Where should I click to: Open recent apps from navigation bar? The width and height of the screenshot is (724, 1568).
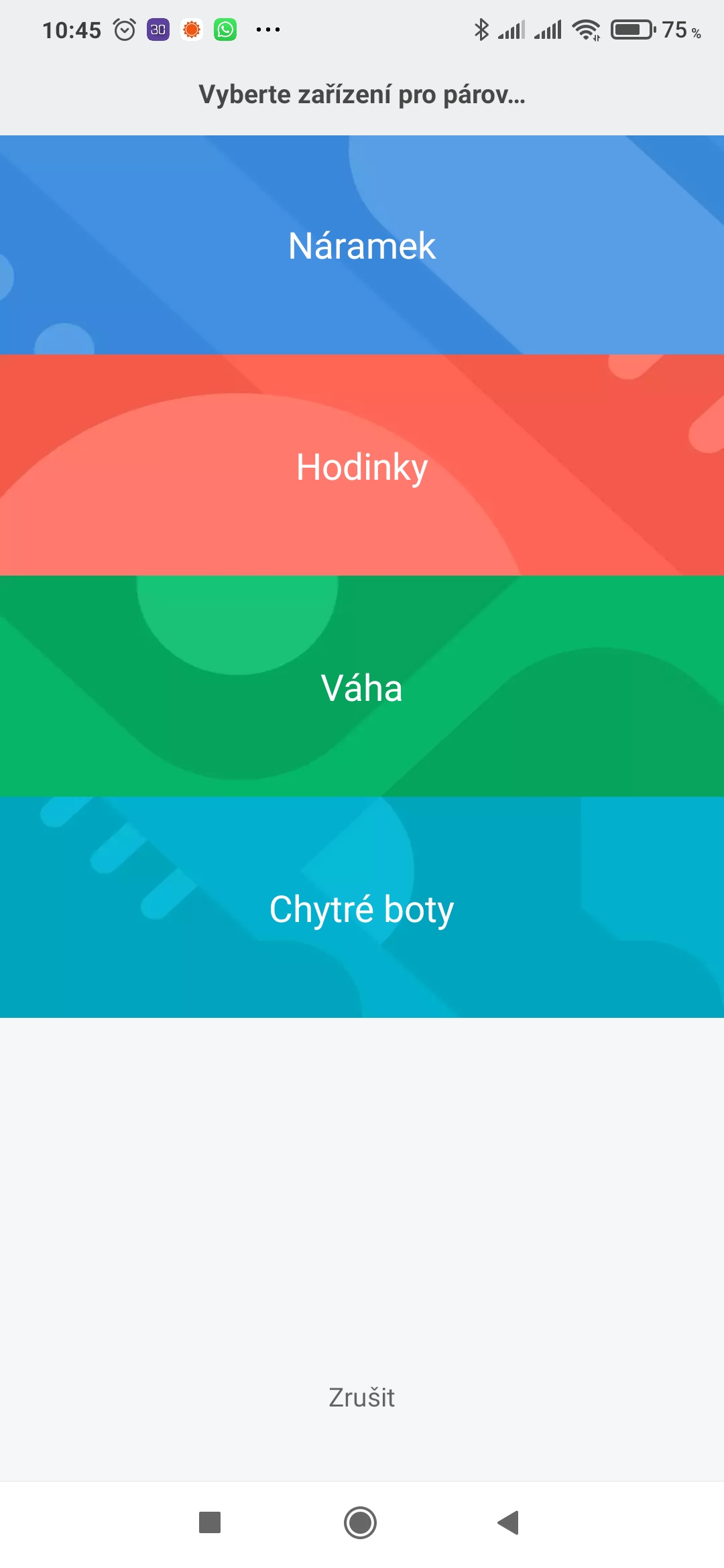point(210,1522)
